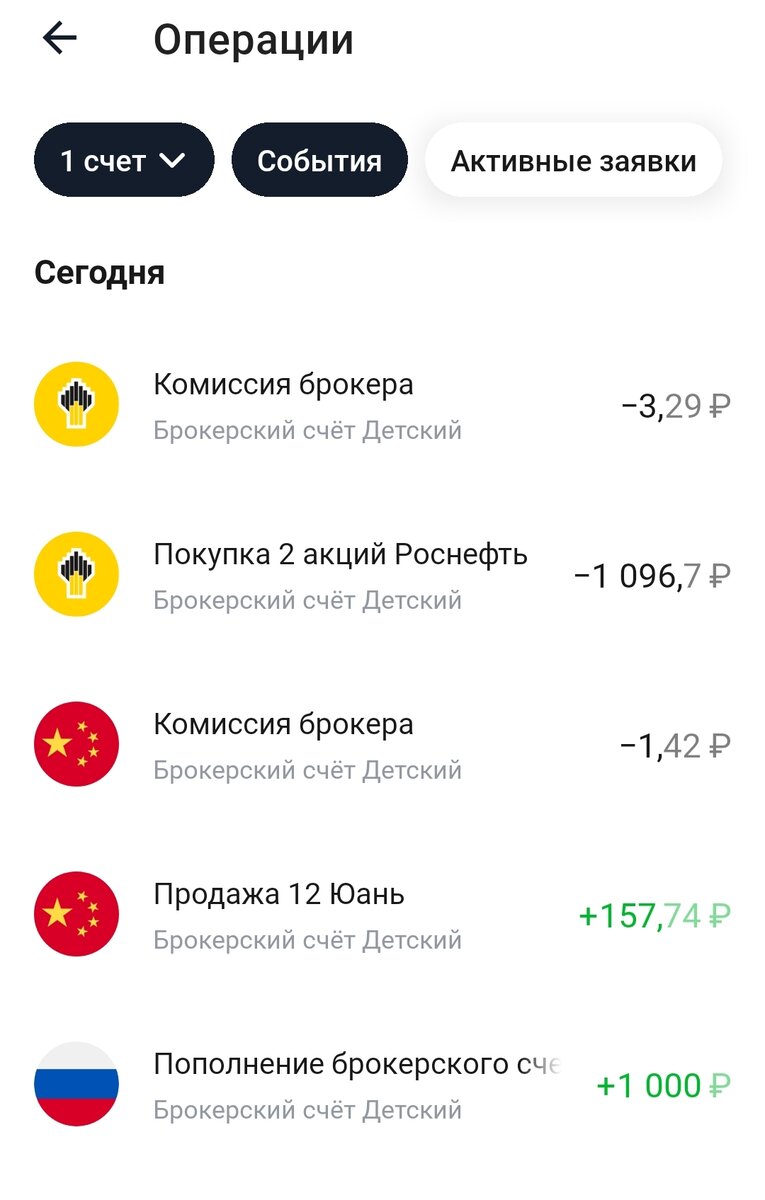Image resolution: width=765 pixels, height=1200 pixels.
Task: Click the Роснефть icon next to Комиссия брокера
Action: click(x=76, y=404)
